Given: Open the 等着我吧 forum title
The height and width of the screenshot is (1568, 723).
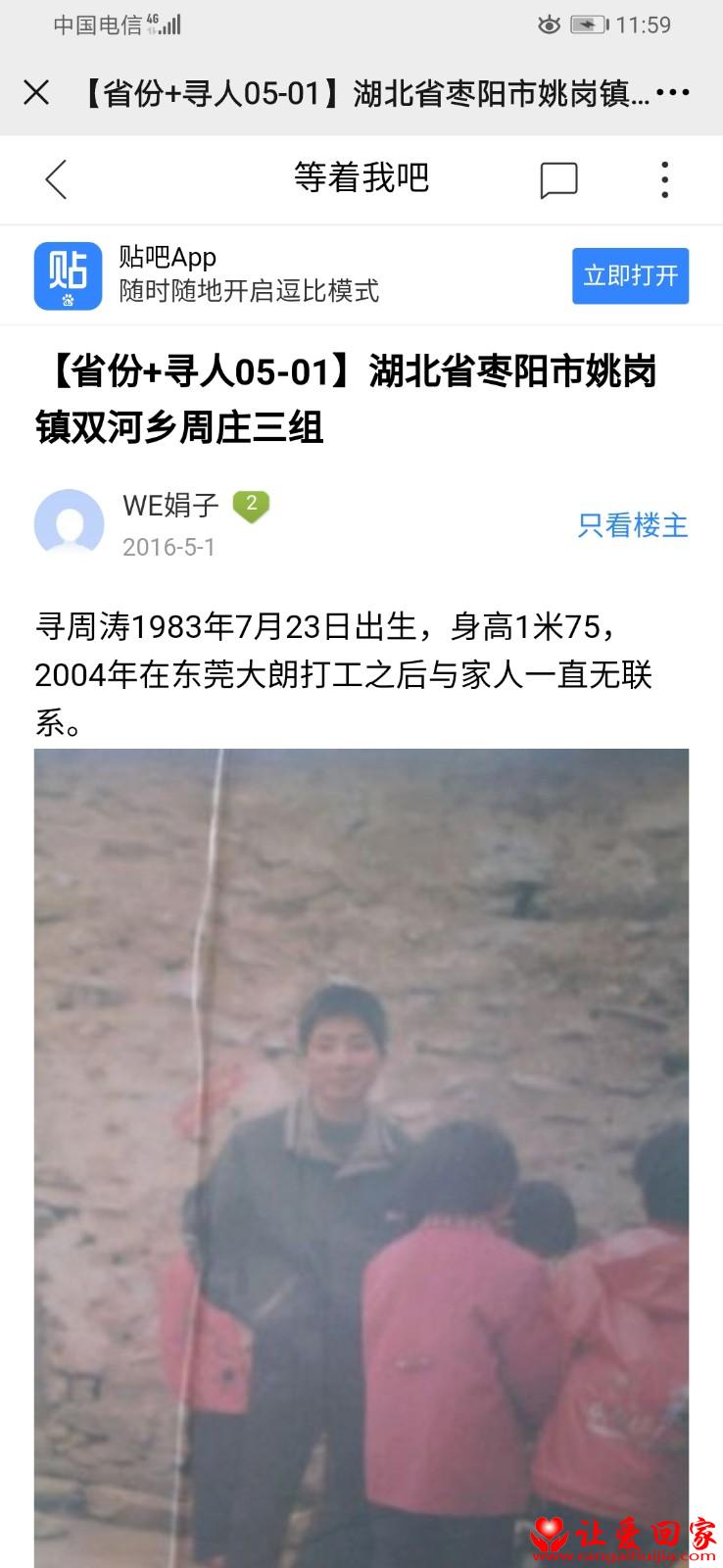Looking at the screenshot, I should [x=361, y=177].
